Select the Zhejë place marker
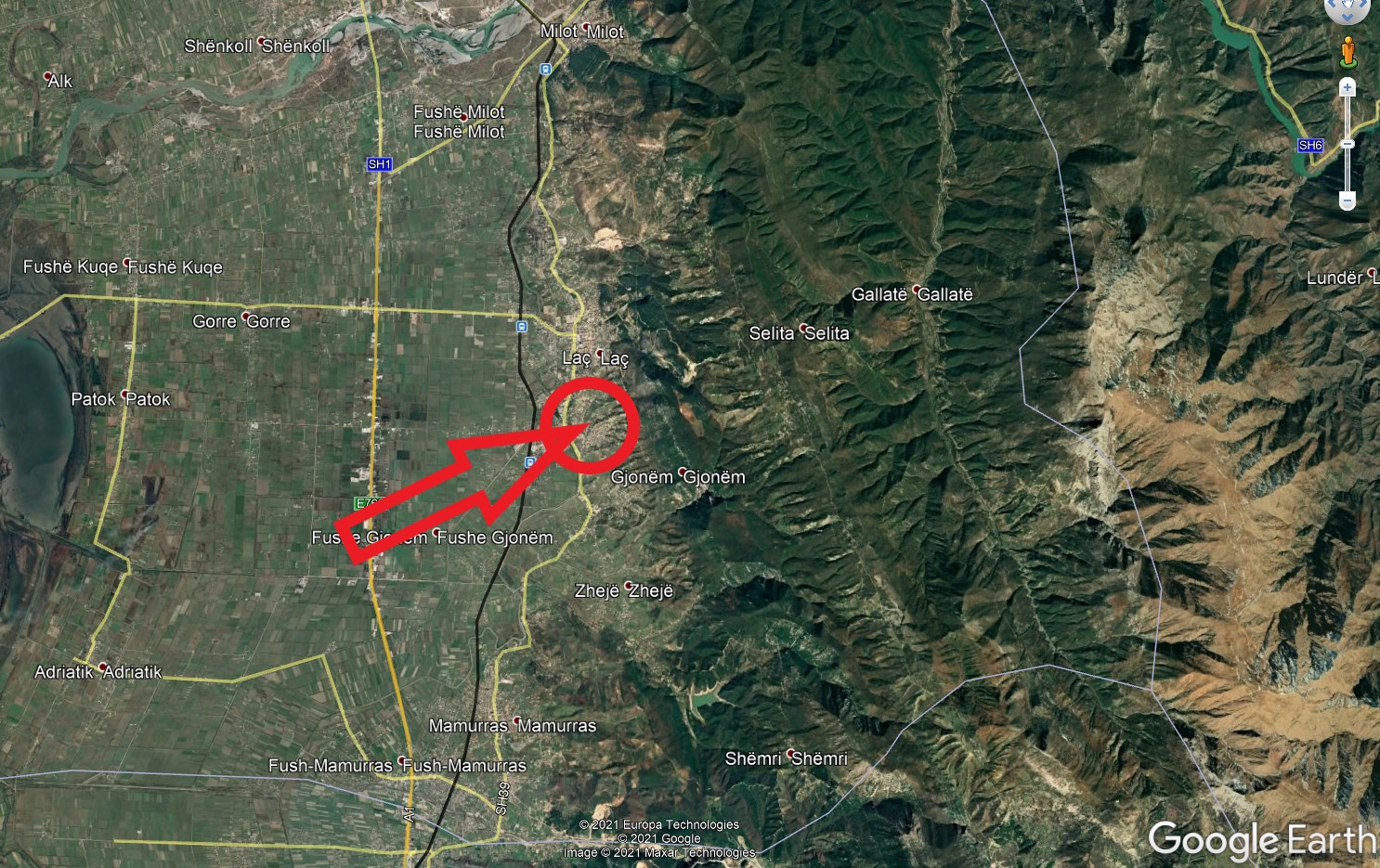This screenshot has width=1380, height=868. 628,586
